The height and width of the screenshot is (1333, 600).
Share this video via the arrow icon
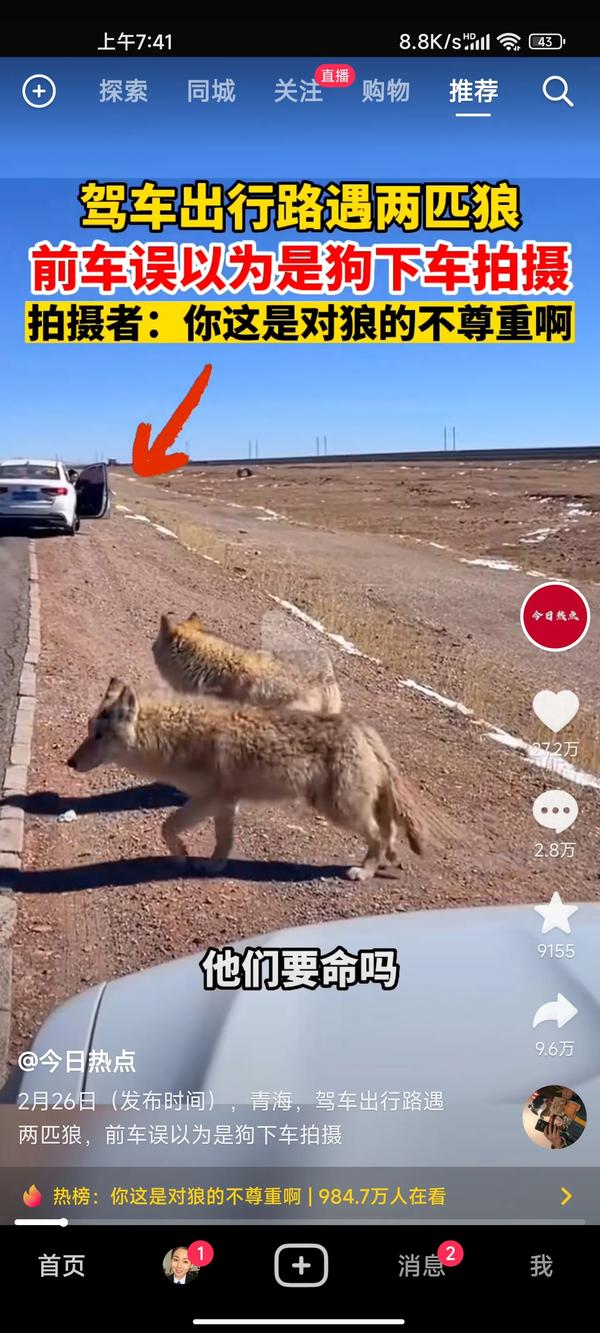pos(555,1012)
